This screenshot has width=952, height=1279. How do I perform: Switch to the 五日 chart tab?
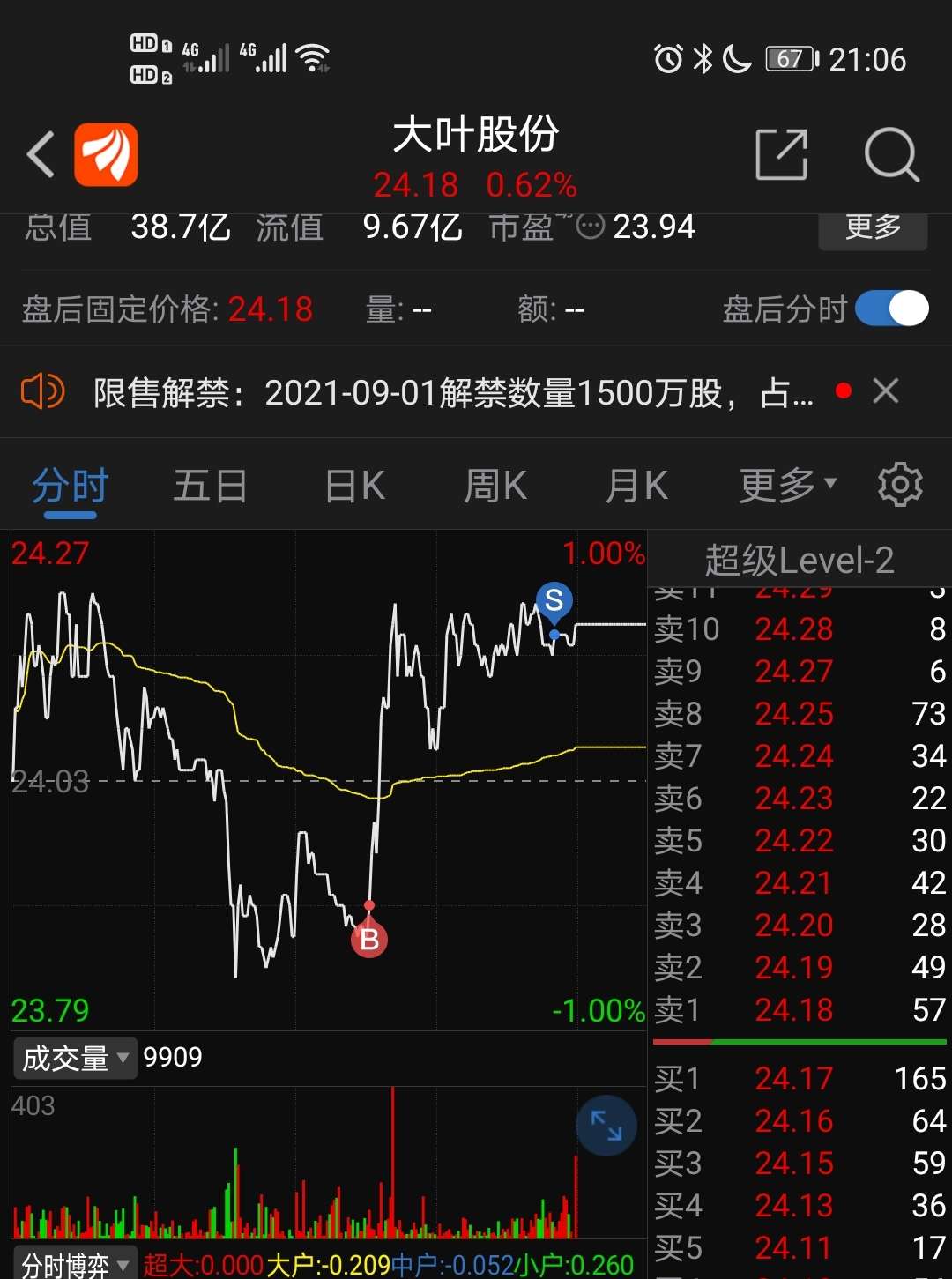click(x=210, y=485)
